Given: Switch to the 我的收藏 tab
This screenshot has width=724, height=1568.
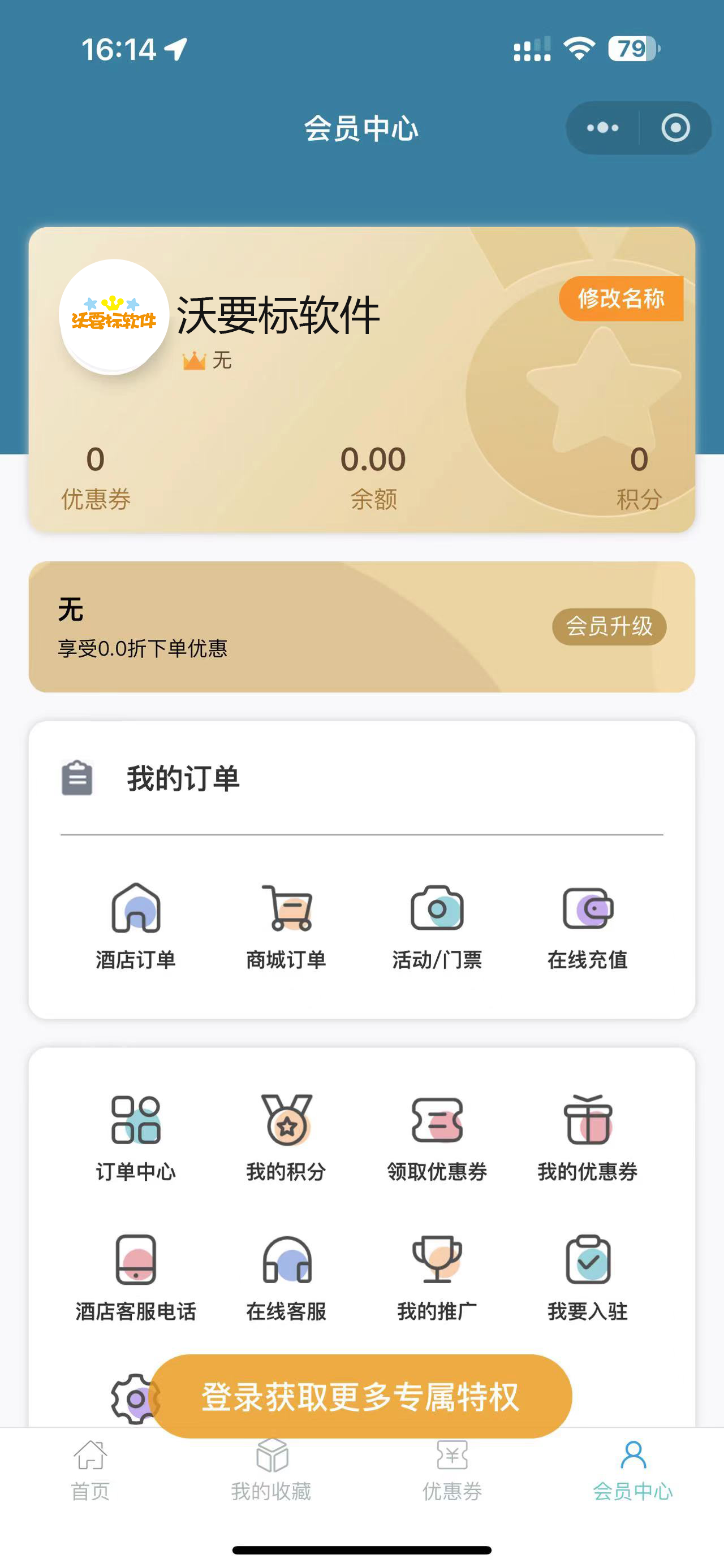Looking at the screenshot, I should pyautogui.click(x=271, y=1471).
